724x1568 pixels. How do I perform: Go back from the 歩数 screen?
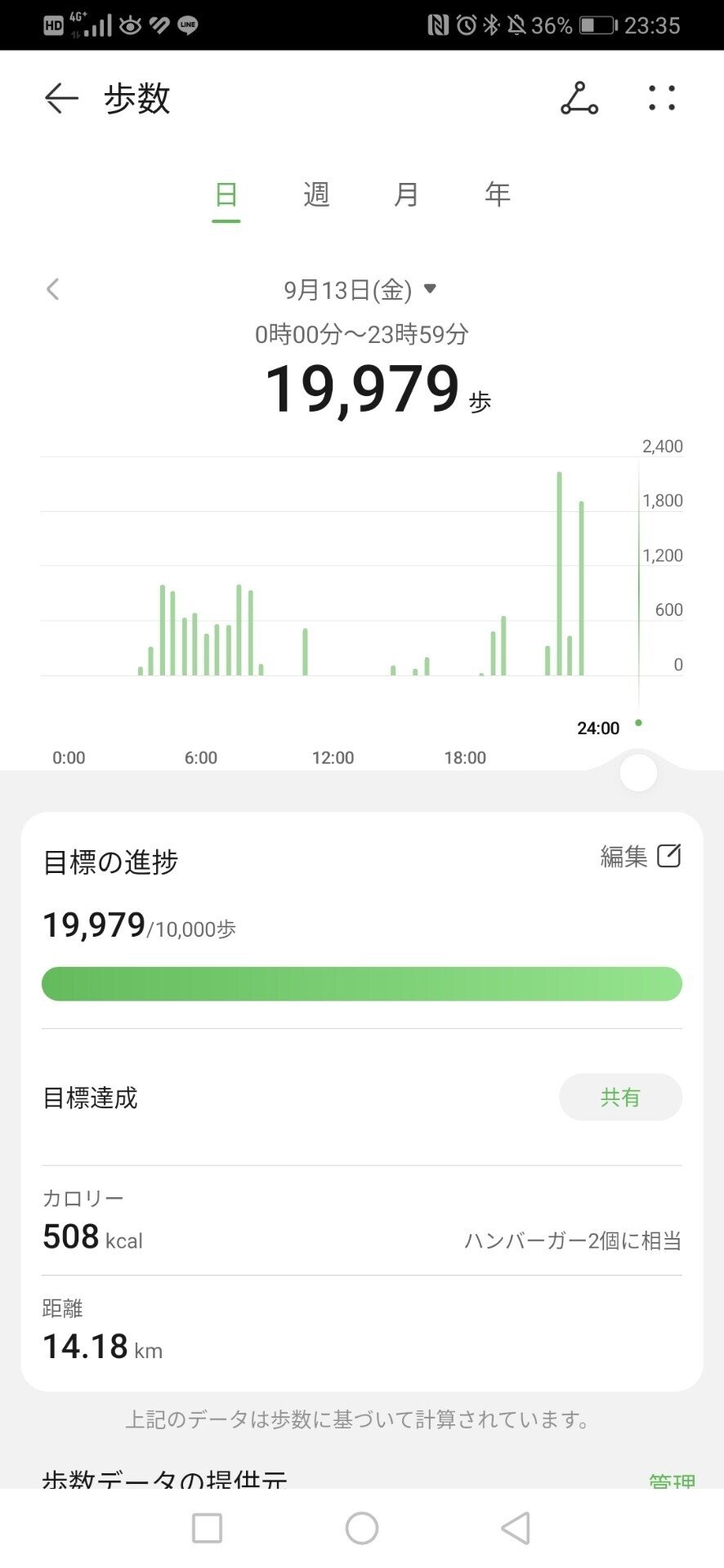point(61,99)
